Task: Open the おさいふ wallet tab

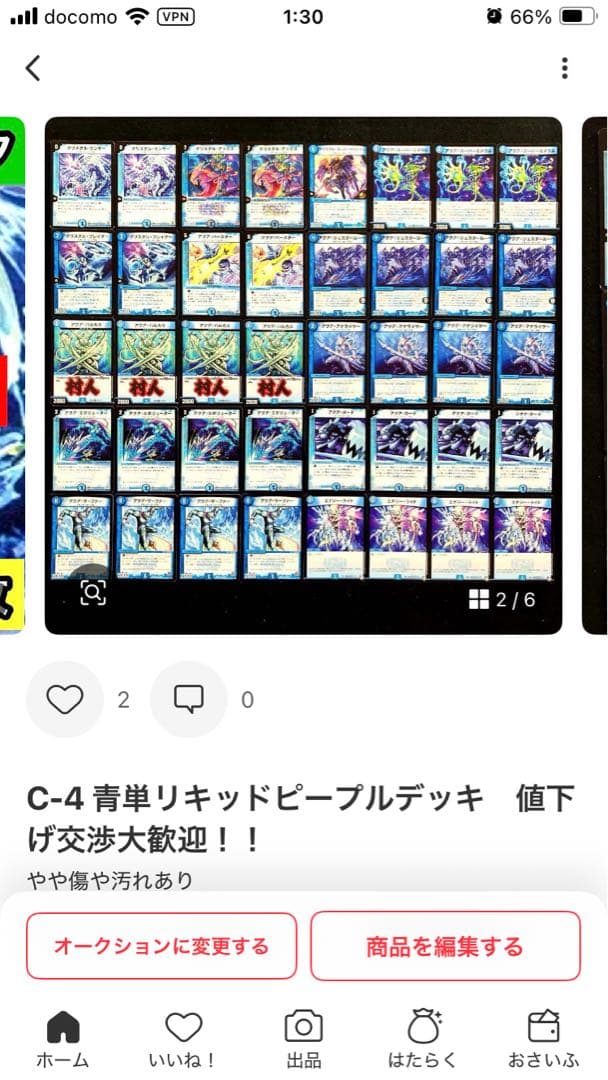Action: (x=544, y=1039)
